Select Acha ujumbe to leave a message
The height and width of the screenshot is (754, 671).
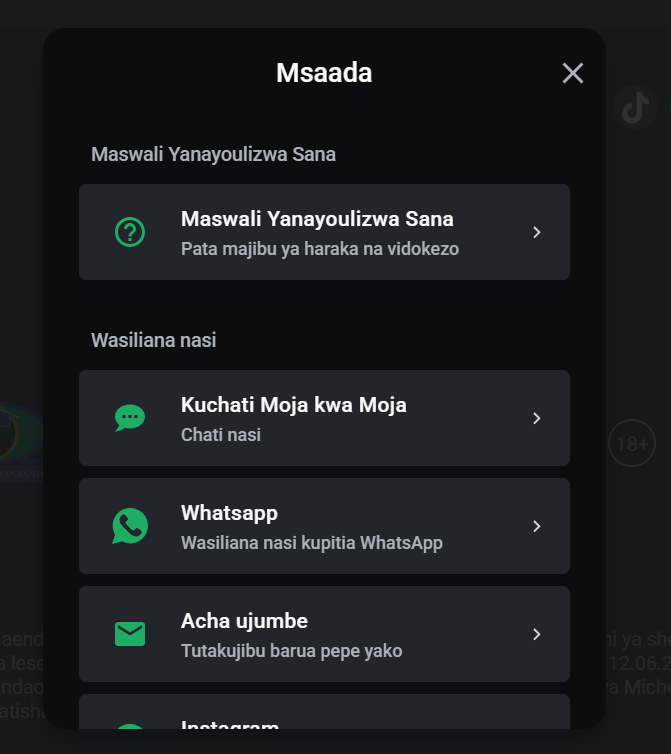[x=324, y=634]
